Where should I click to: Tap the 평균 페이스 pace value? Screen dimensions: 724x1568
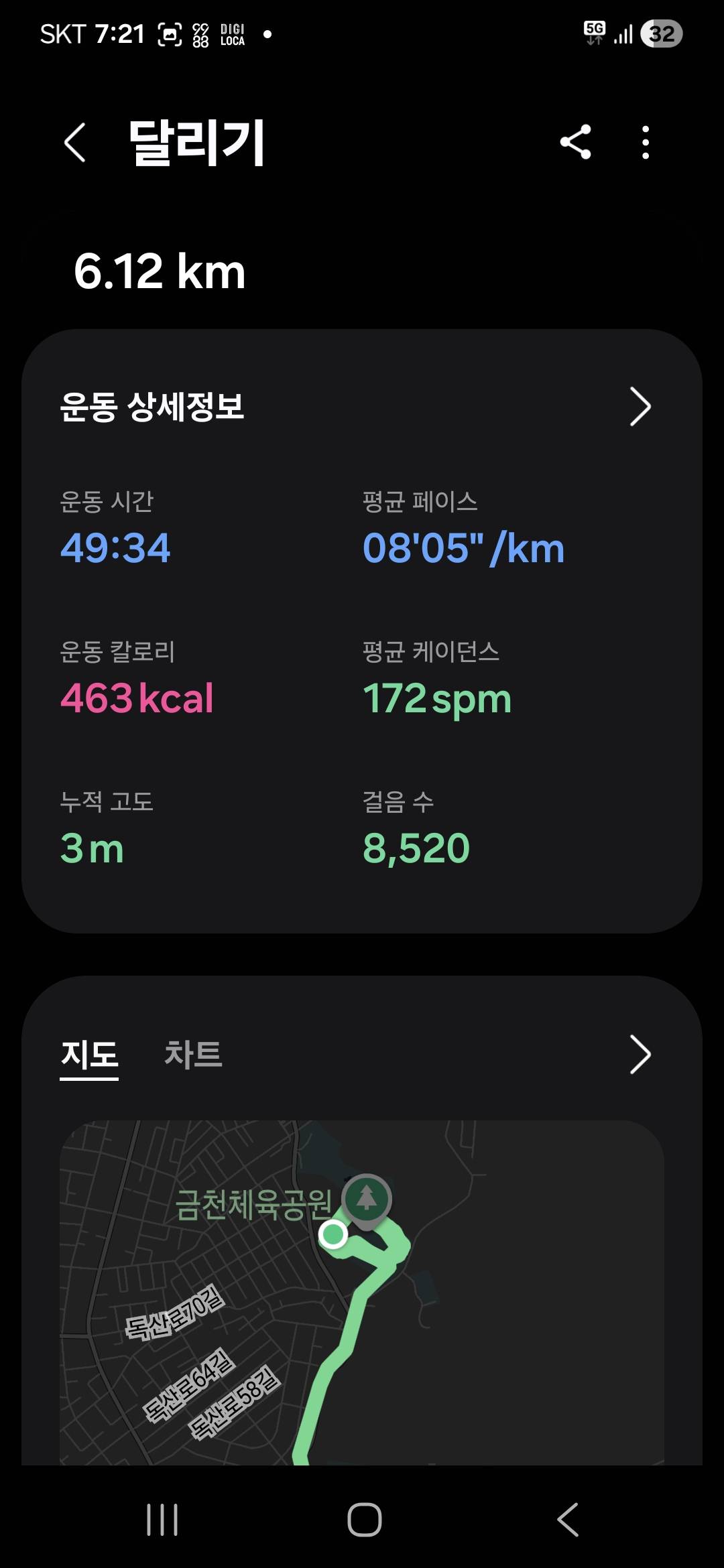pyautogui.click(x=463, y=549)
